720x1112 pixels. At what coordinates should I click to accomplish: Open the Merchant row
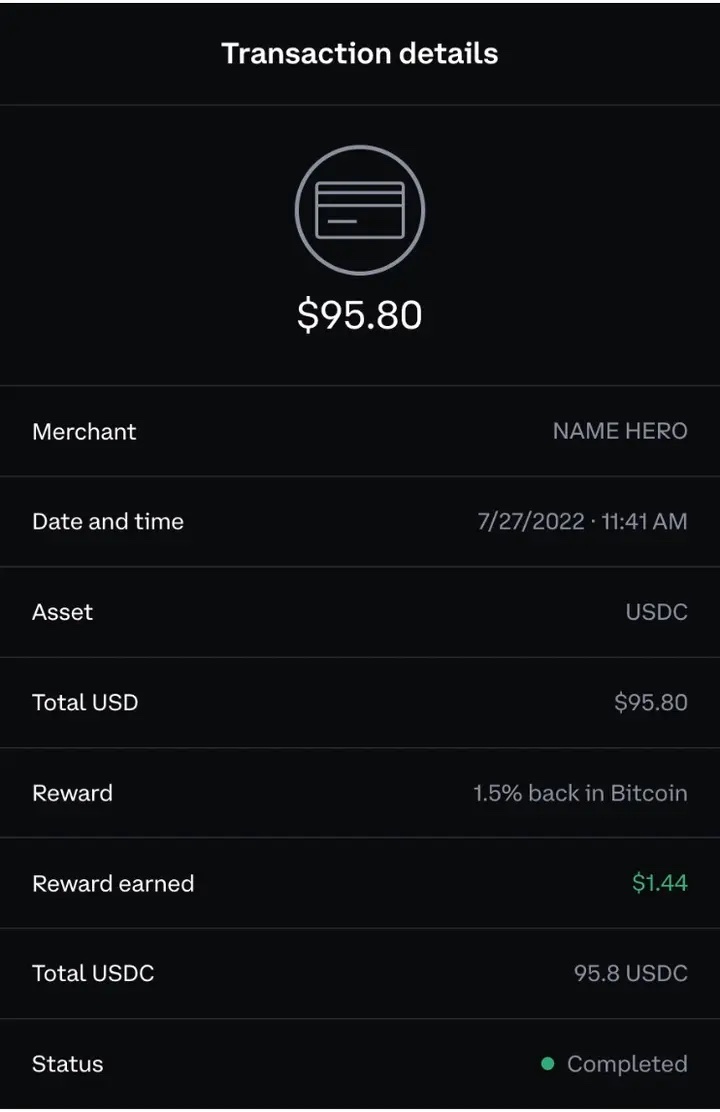(x=360, y=431)
